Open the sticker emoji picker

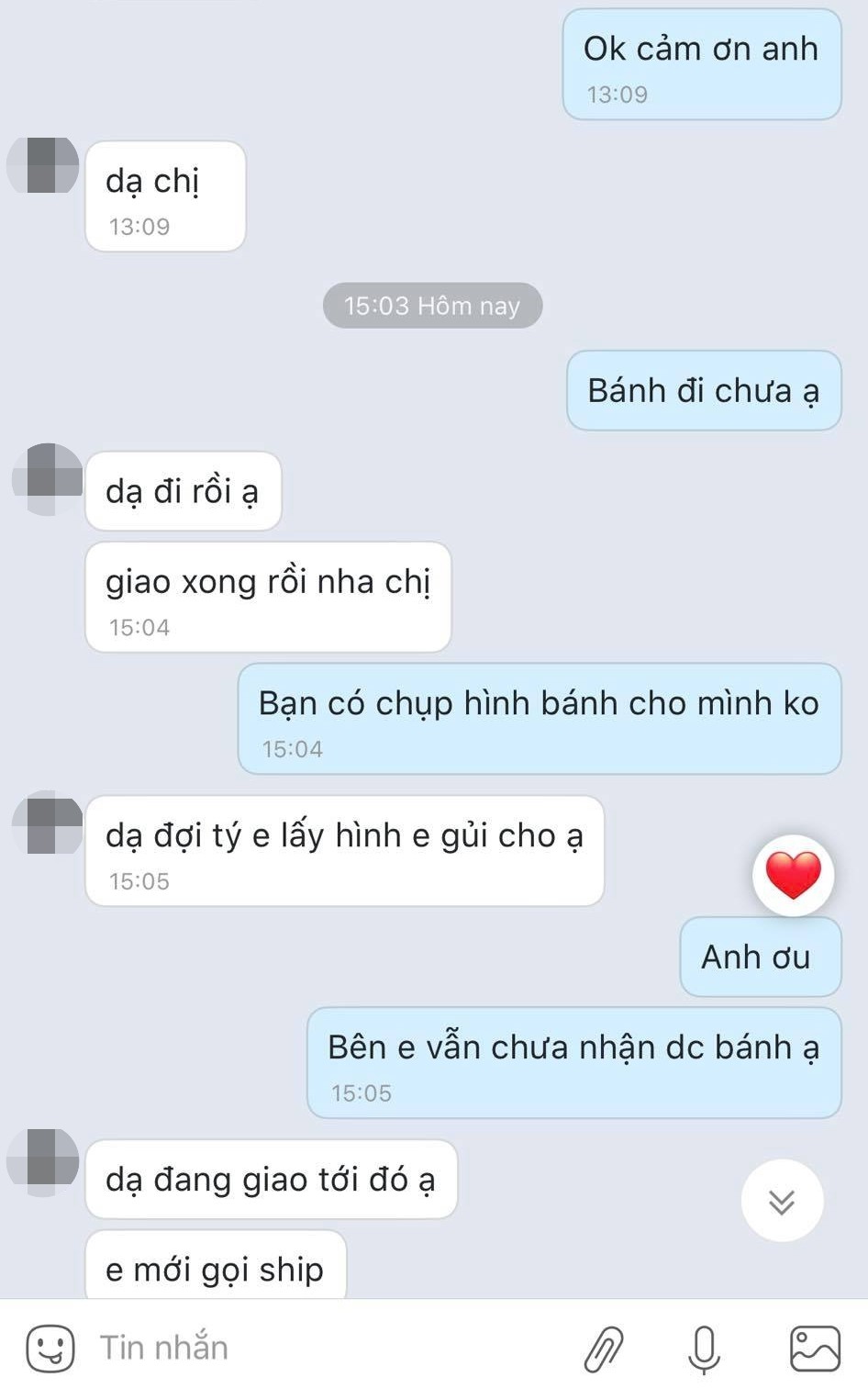tap(50, 1349)
